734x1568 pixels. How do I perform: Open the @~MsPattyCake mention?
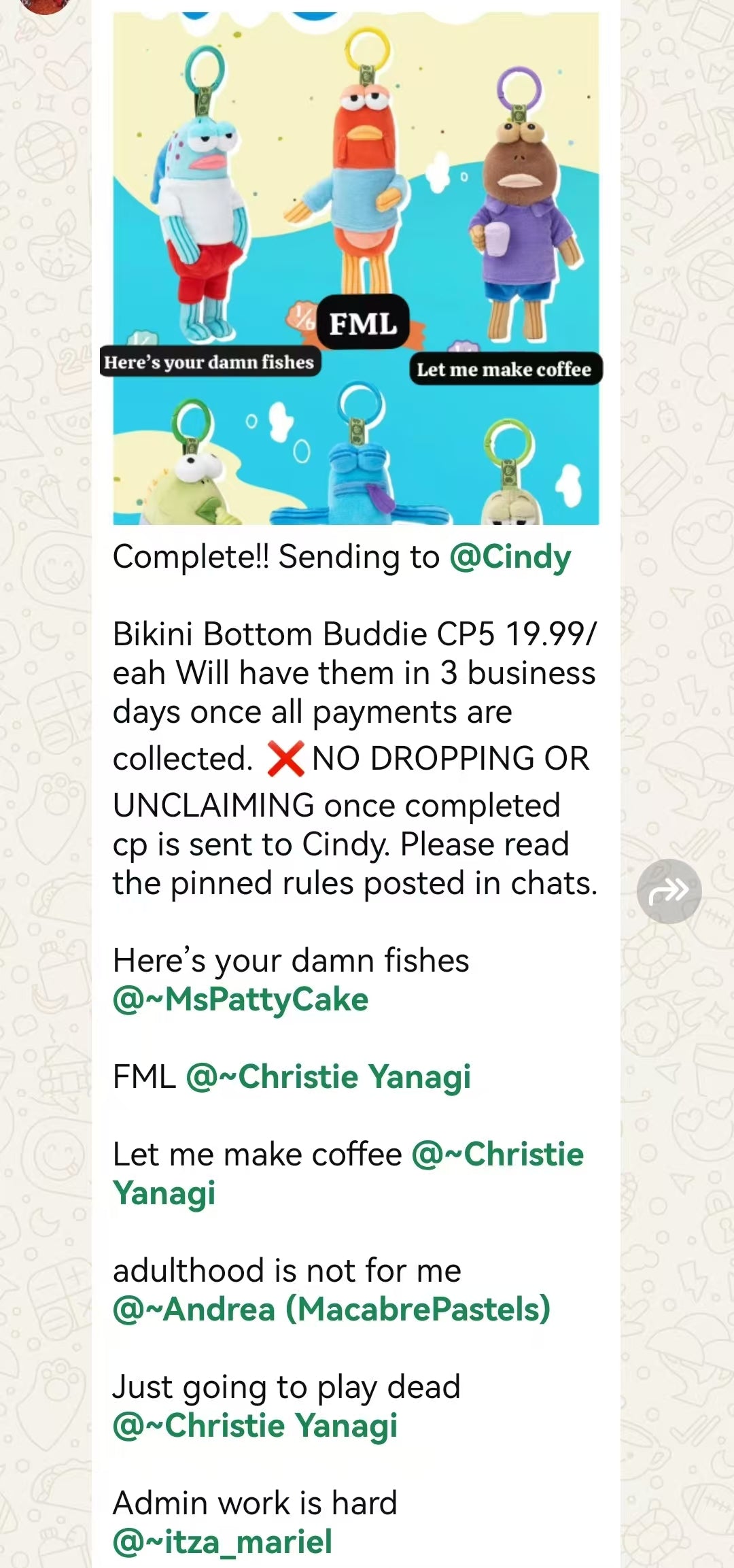[241, 1000]
